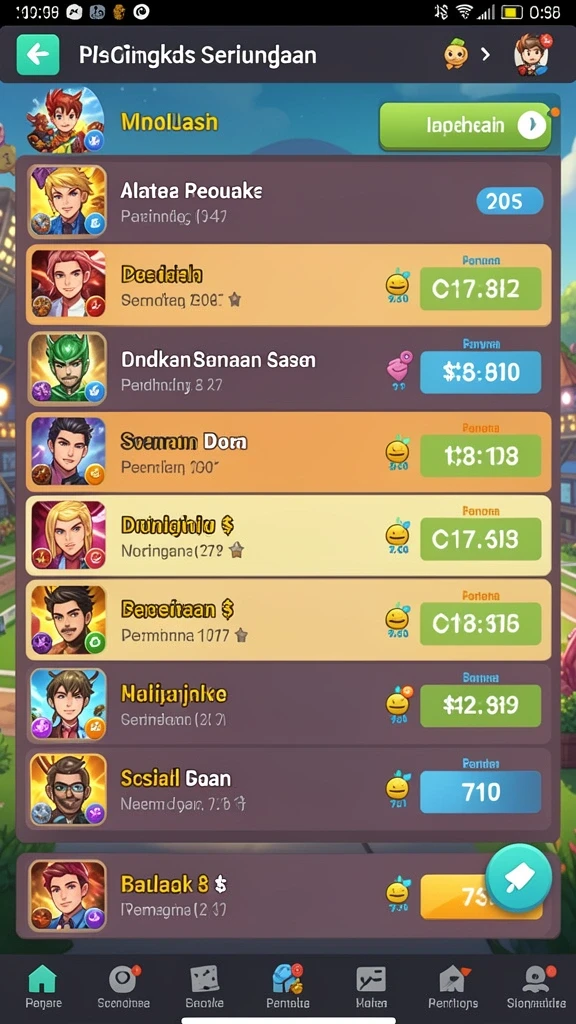This screenshot has width=576, height=1024.
Task: Tap the emoji icon in the top bar
Action: 455,55
